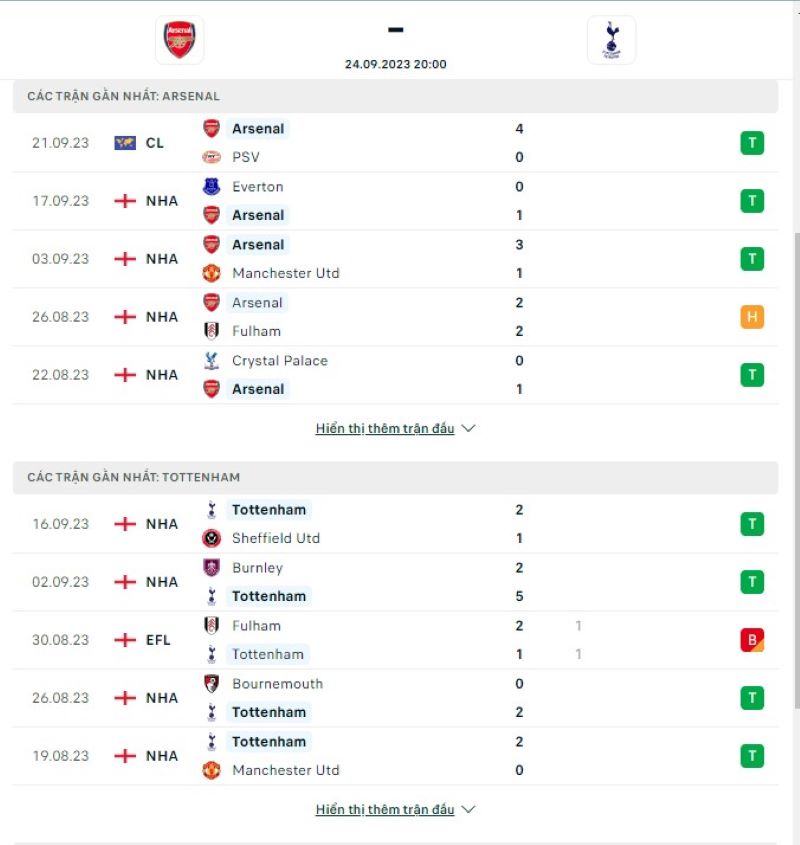Viewport: 800px width, 845px height.
Task: Click the Manchester Utd crest under Arsenal matches
Action: point(210,273)
